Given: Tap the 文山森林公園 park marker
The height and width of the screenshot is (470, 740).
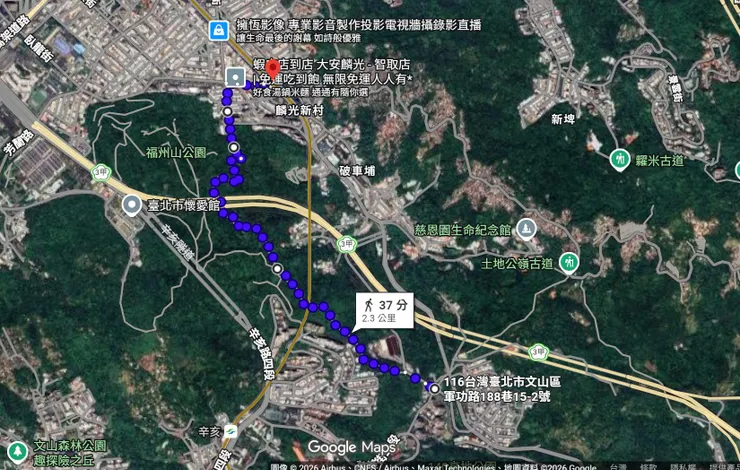Looking at the screenshot, I should (x=17, y=447).
